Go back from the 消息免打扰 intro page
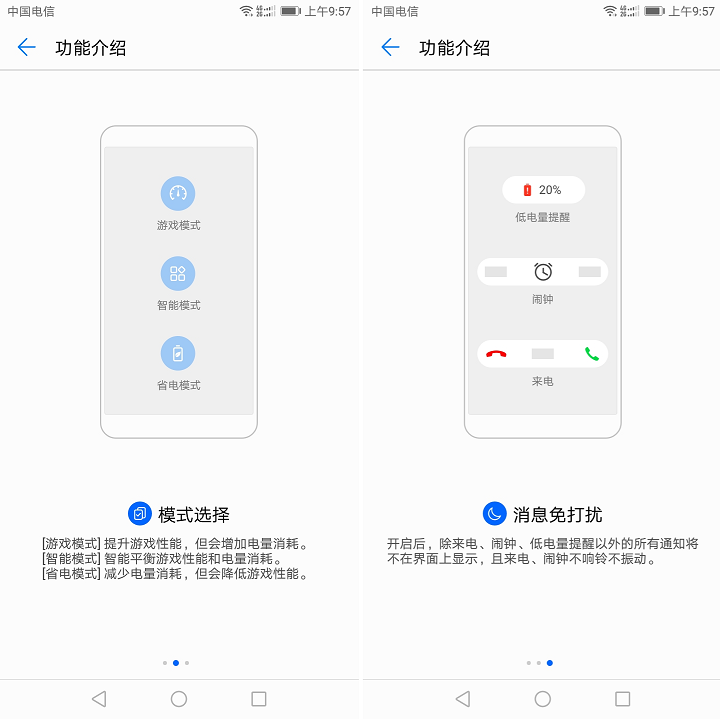The width and height of the screenshot is (720, 719). (x=391, y=47)
